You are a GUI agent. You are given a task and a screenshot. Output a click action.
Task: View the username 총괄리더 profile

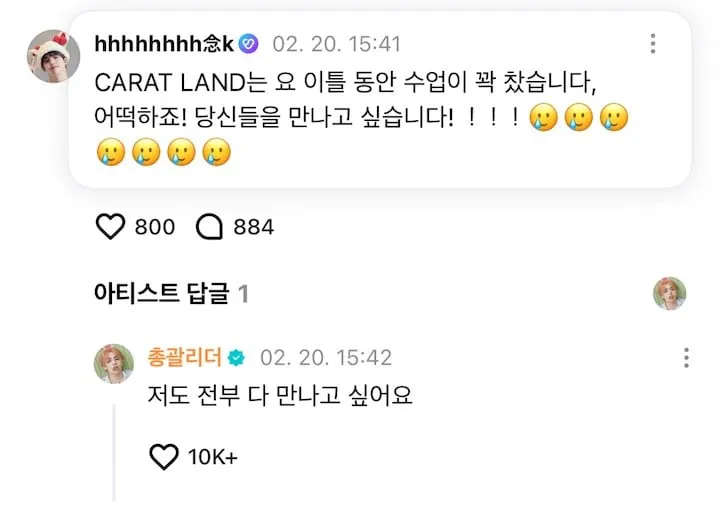click(186, 357)
